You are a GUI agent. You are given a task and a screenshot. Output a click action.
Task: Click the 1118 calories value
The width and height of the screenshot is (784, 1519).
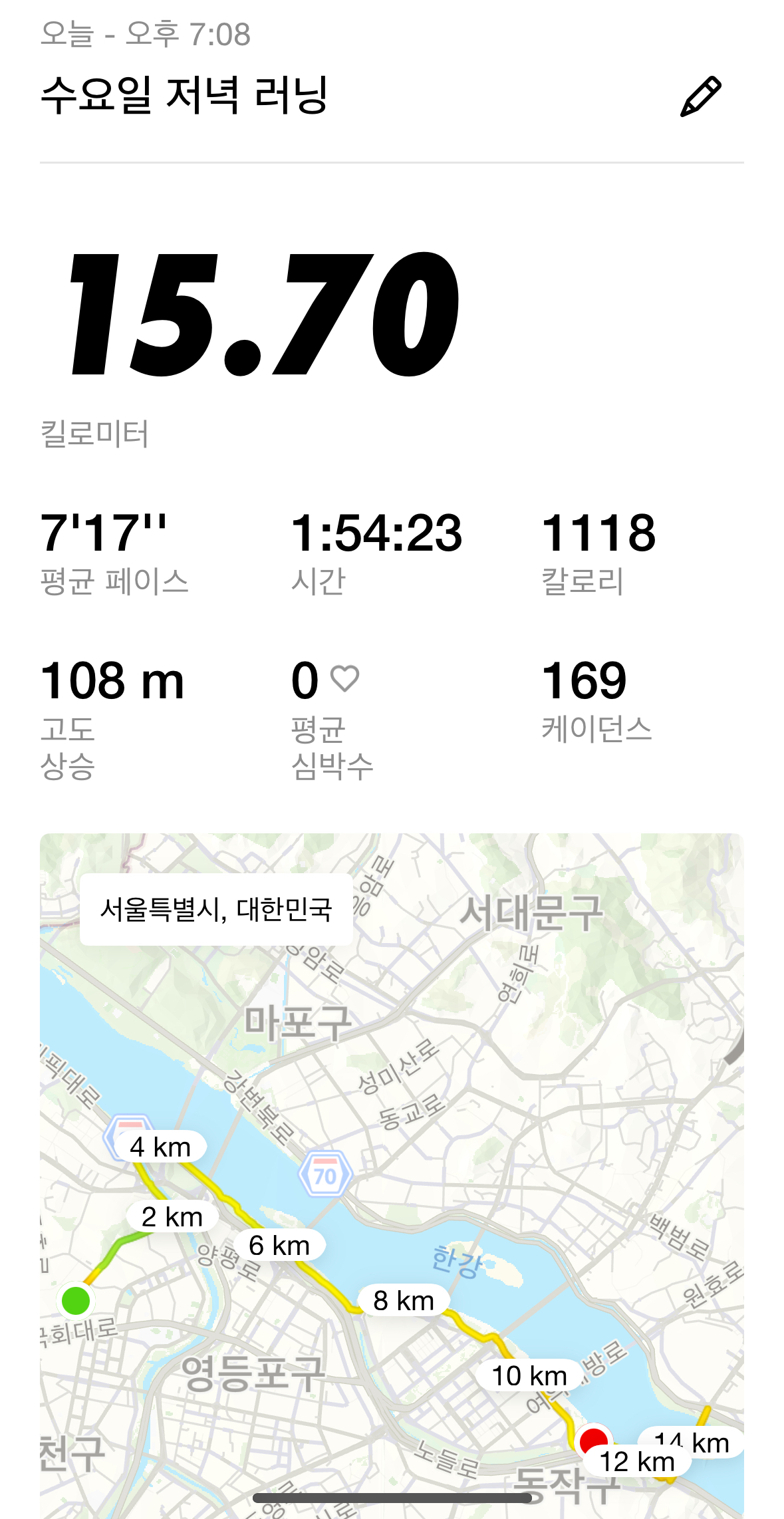(599, 533)
